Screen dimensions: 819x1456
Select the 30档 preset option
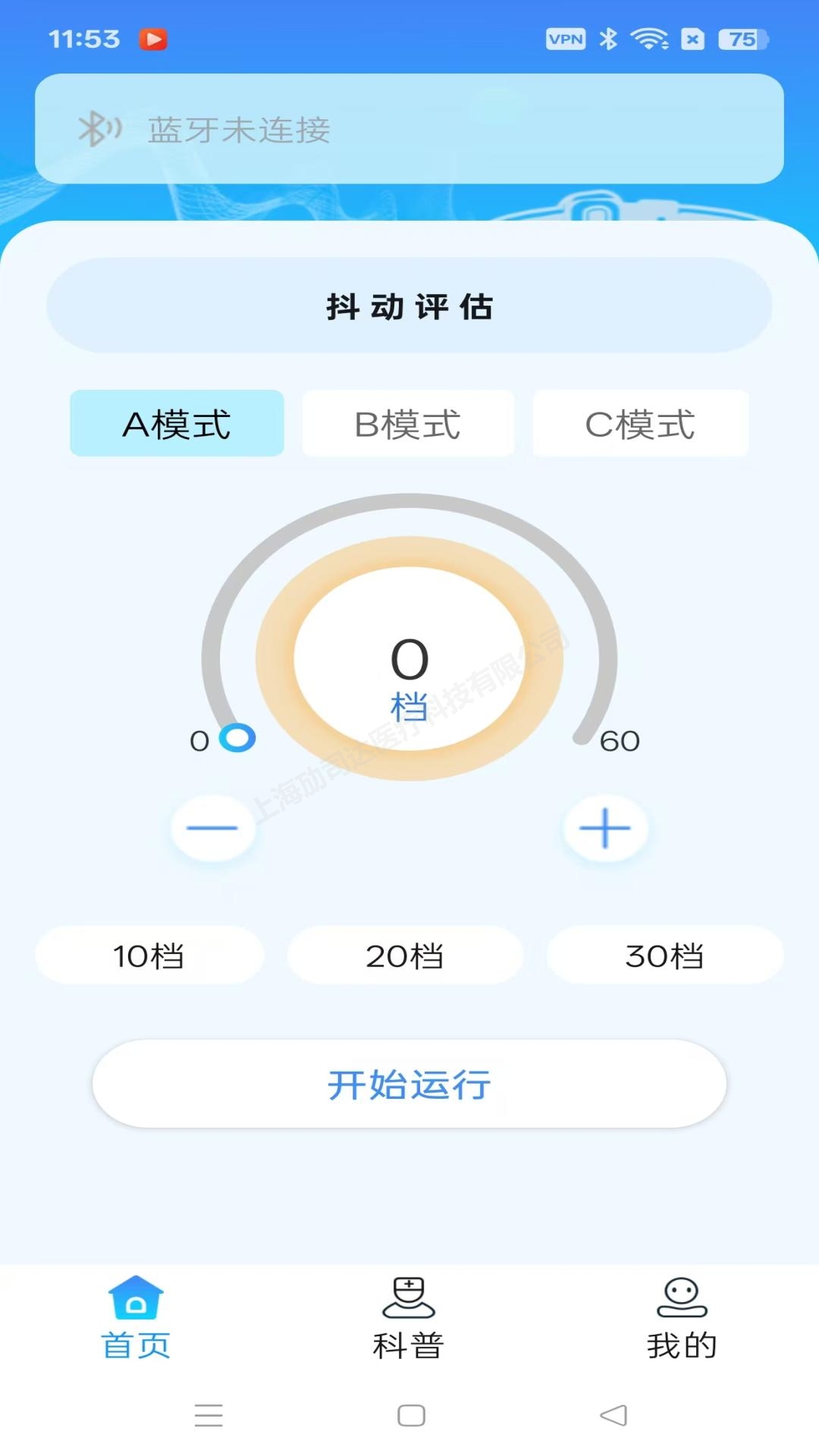pos(666,955)
